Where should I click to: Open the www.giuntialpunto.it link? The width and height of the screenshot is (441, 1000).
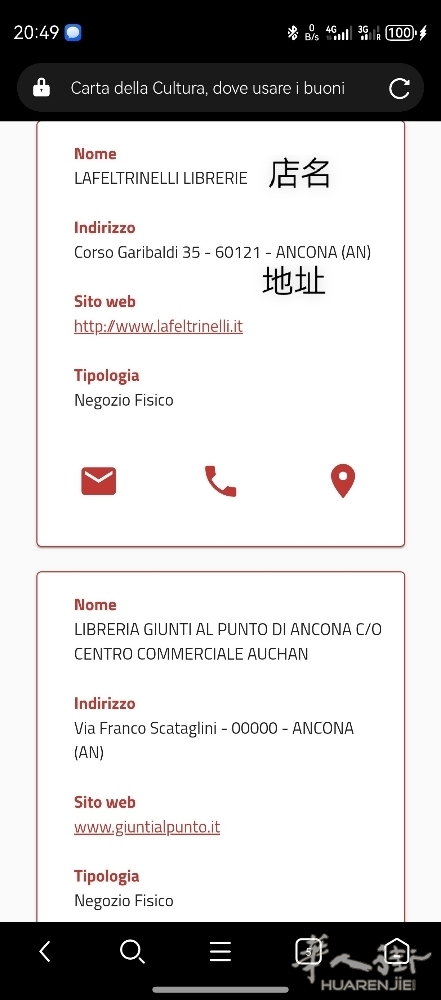pyautogui.click(x=147, y=827)
